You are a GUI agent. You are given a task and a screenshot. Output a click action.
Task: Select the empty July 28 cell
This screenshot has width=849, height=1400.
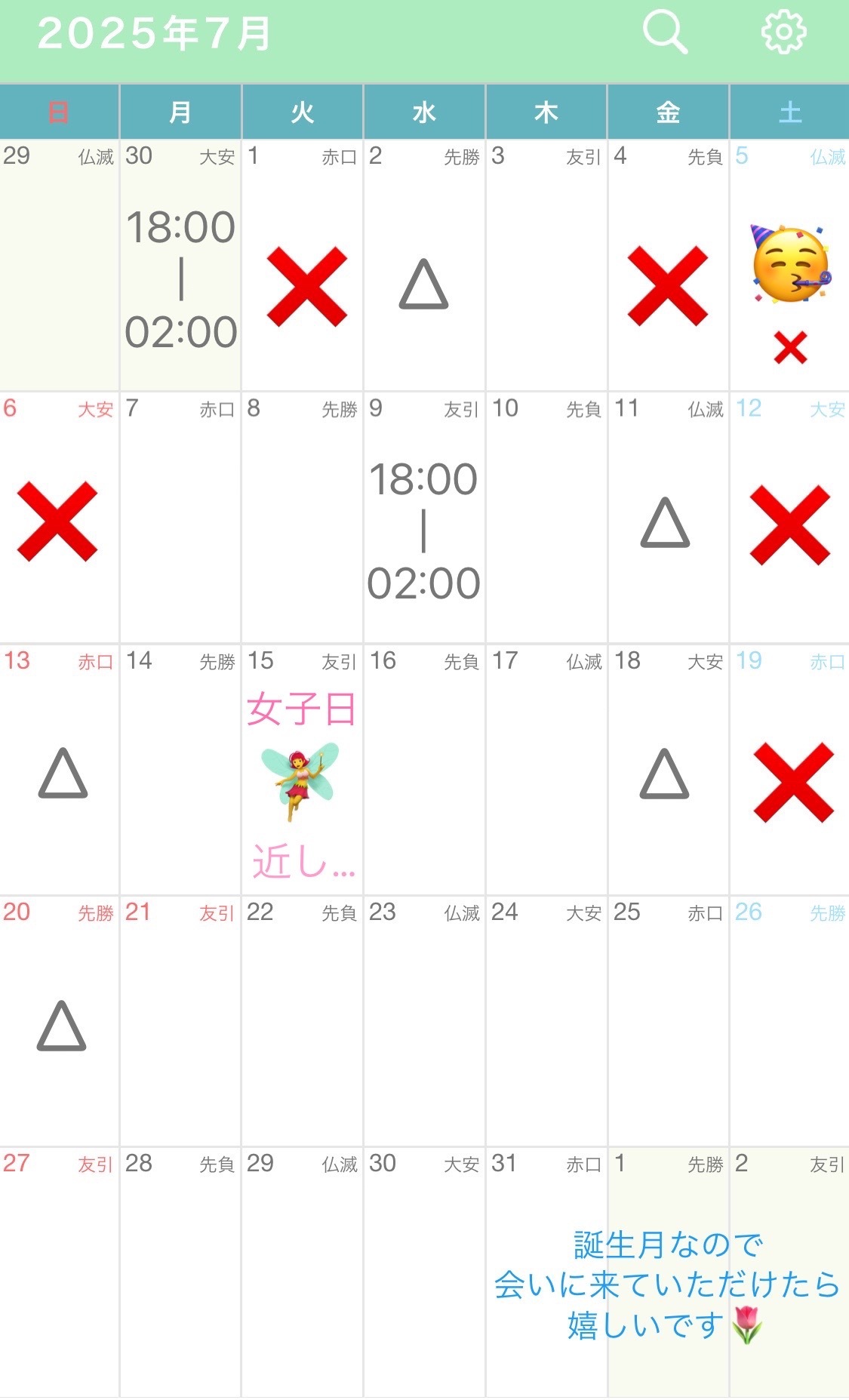tap(180, 1272)
